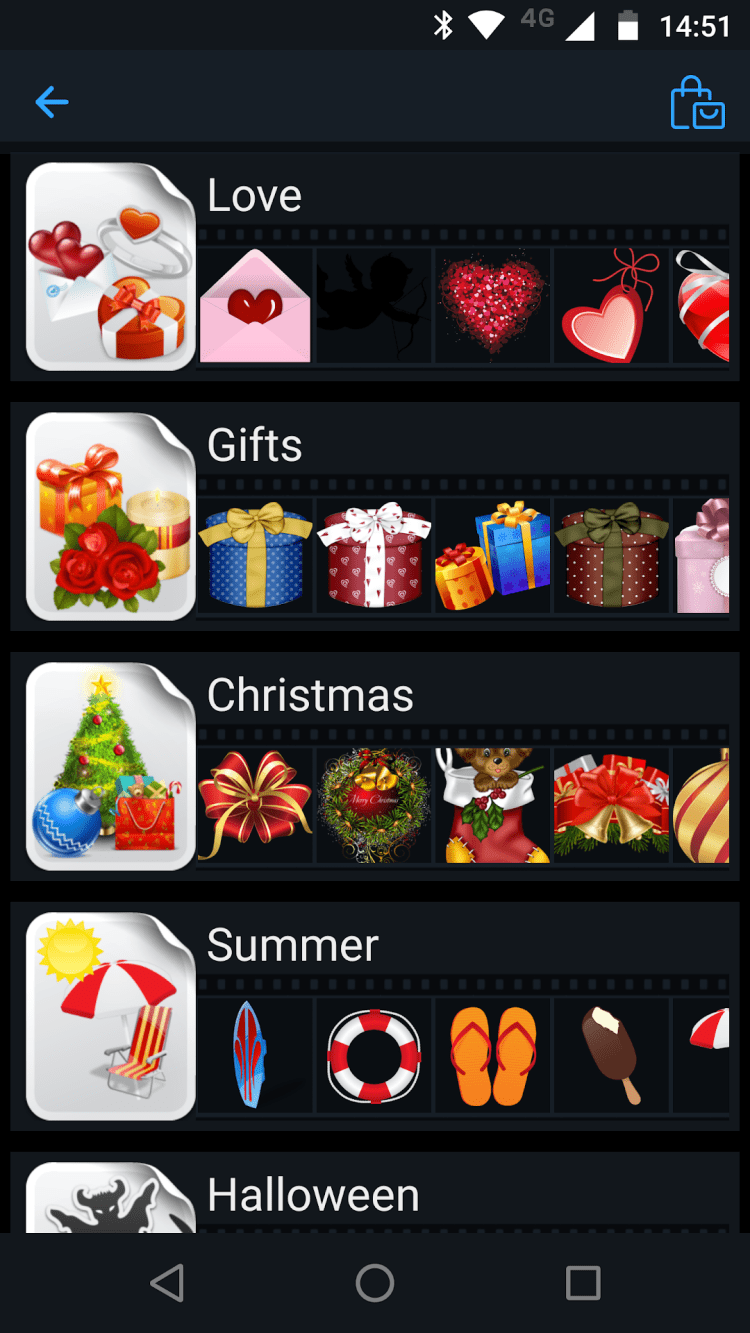Select the life ring sticker
Image resolution: width=750 pixels, height=1333 pixels.
[374, 1056]
